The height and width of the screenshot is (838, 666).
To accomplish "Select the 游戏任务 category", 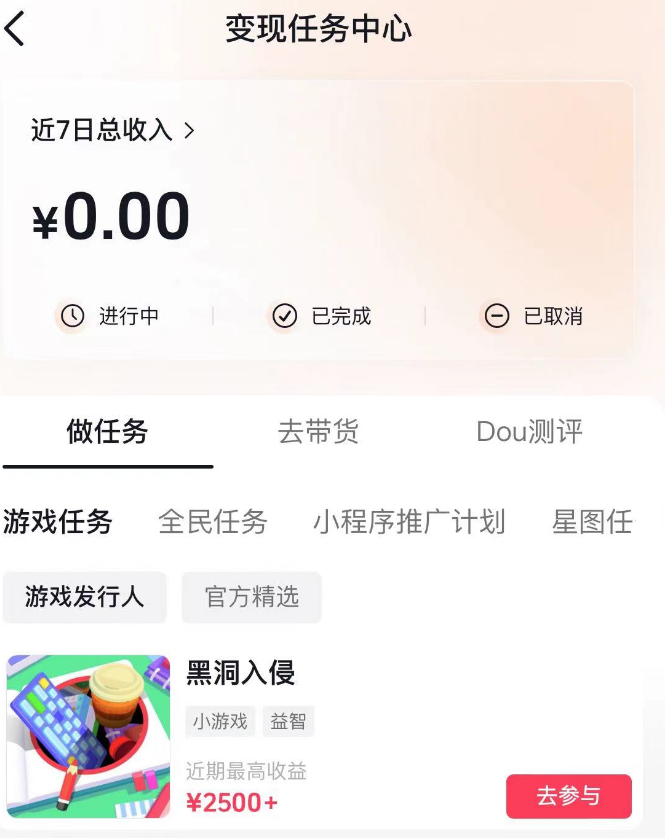I will pyautogui.click(x=58, y=522).
